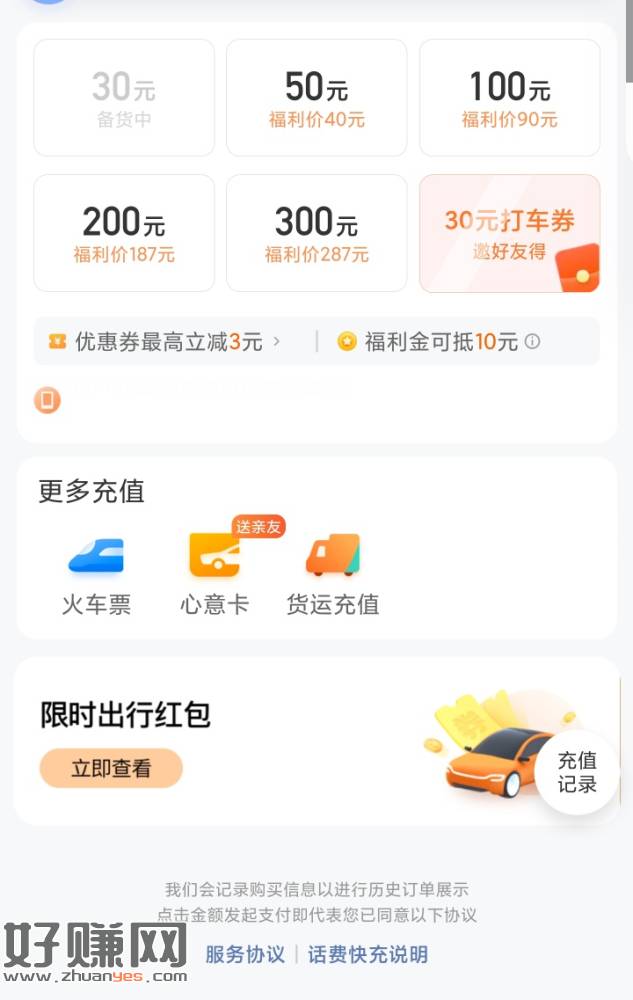Select the 50元 recharge option
This screenshot has width=633, height=1000.
(316, 98)
